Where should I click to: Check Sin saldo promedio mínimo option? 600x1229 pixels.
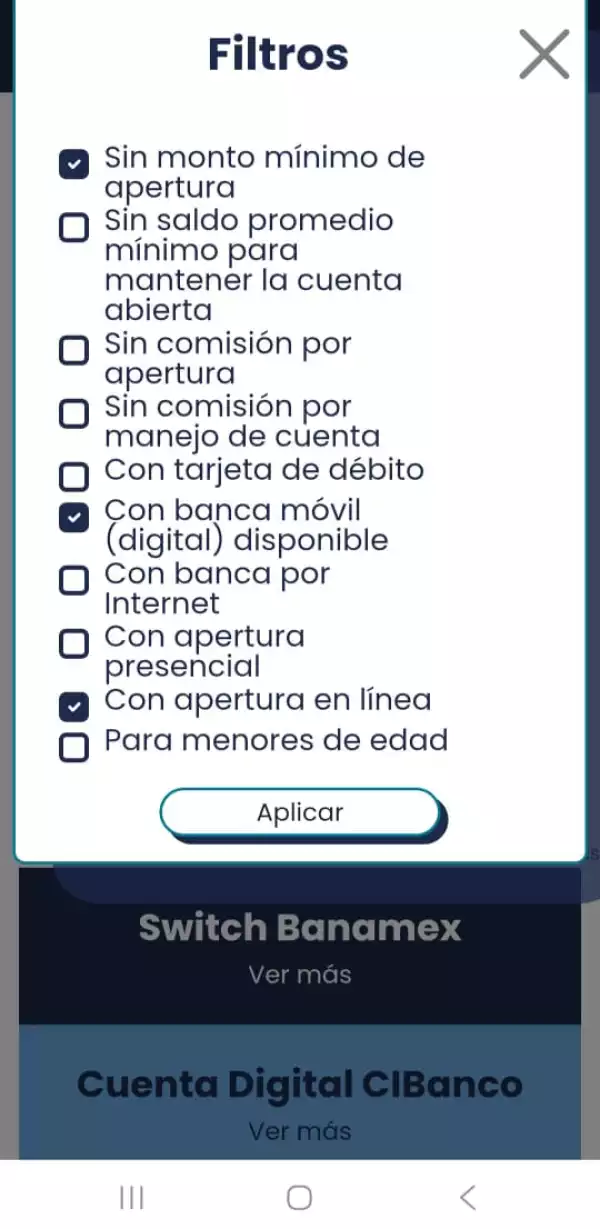pyautogui.click(x=73, y=228)
